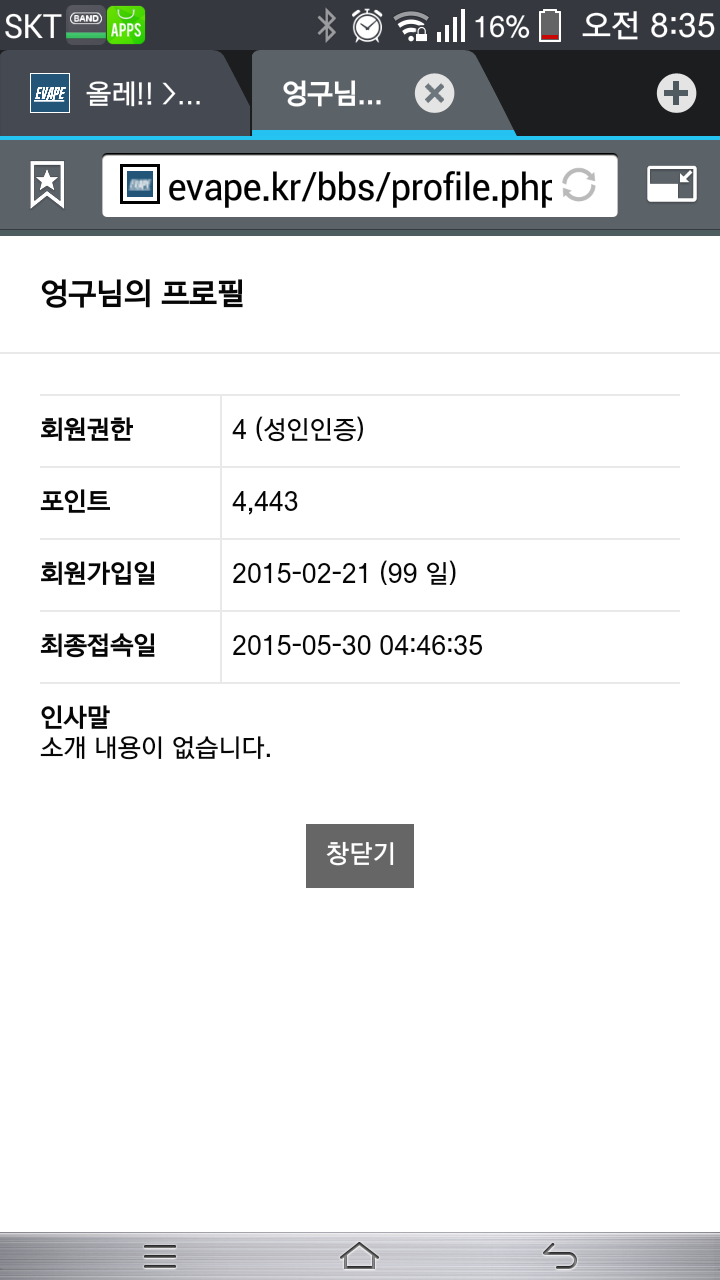Shrink the browser window view
The image size is (720, 1280).
tap(672, 184)
